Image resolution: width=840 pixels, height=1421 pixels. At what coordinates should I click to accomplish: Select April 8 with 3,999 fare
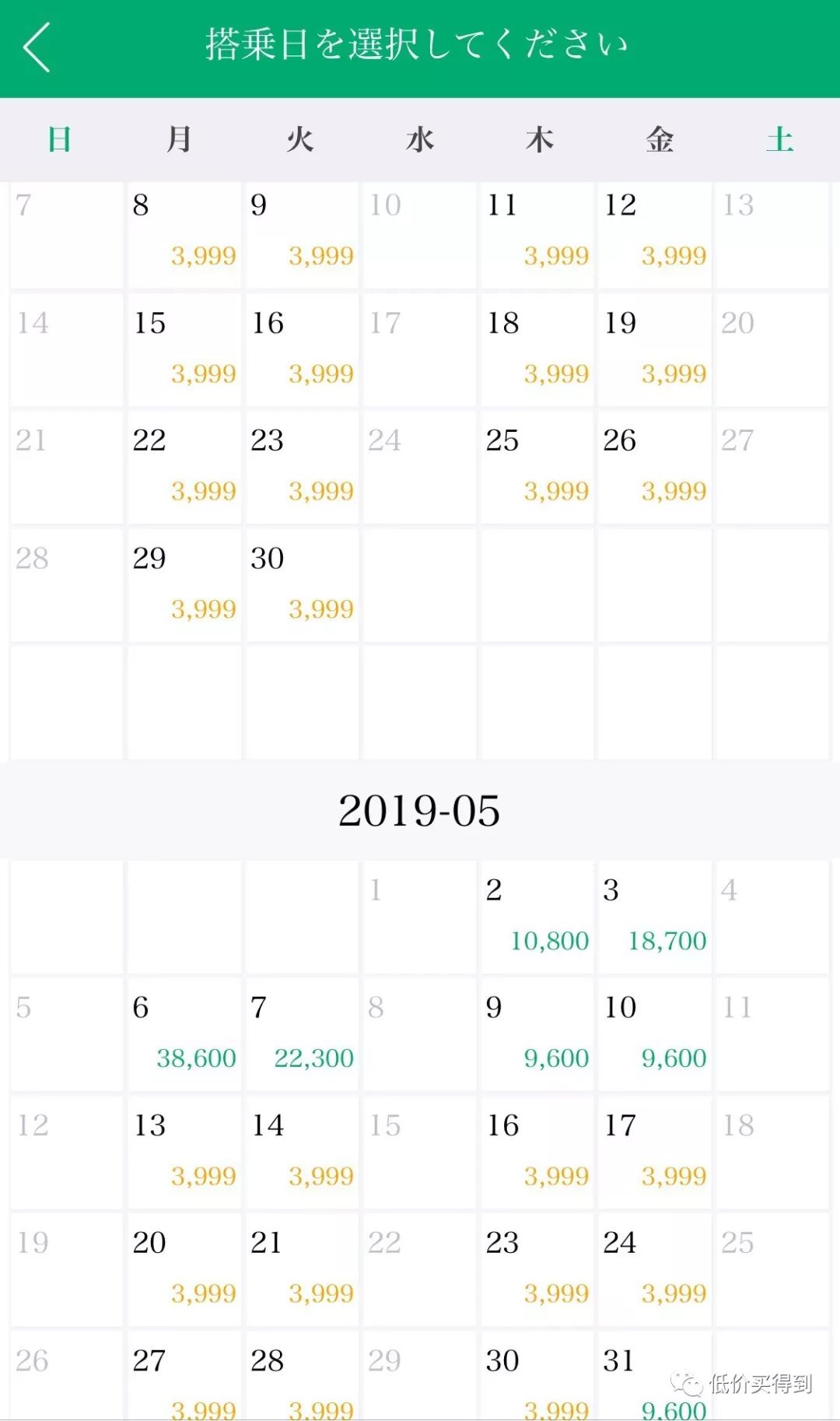184,233
